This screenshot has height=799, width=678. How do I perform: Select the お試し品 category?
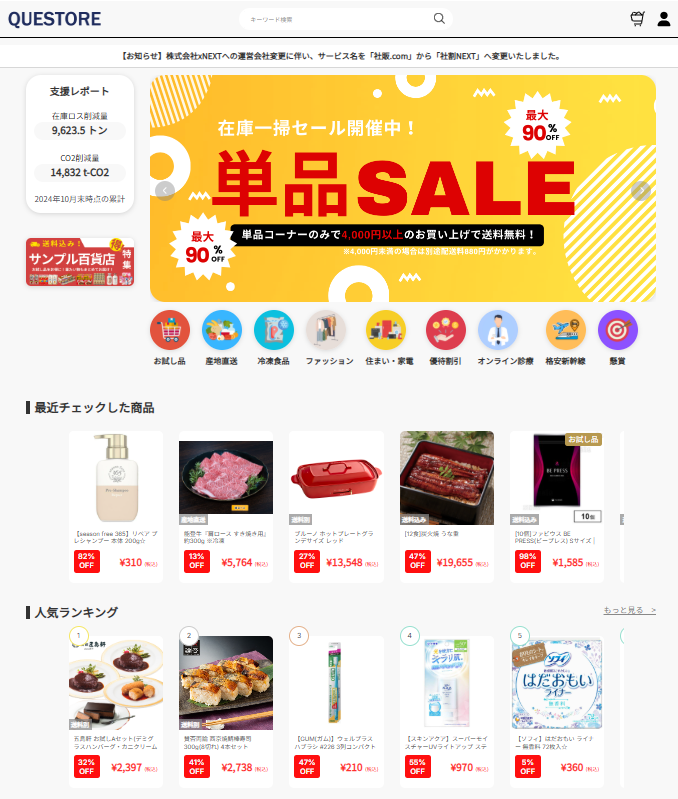[x=170, y=338]
